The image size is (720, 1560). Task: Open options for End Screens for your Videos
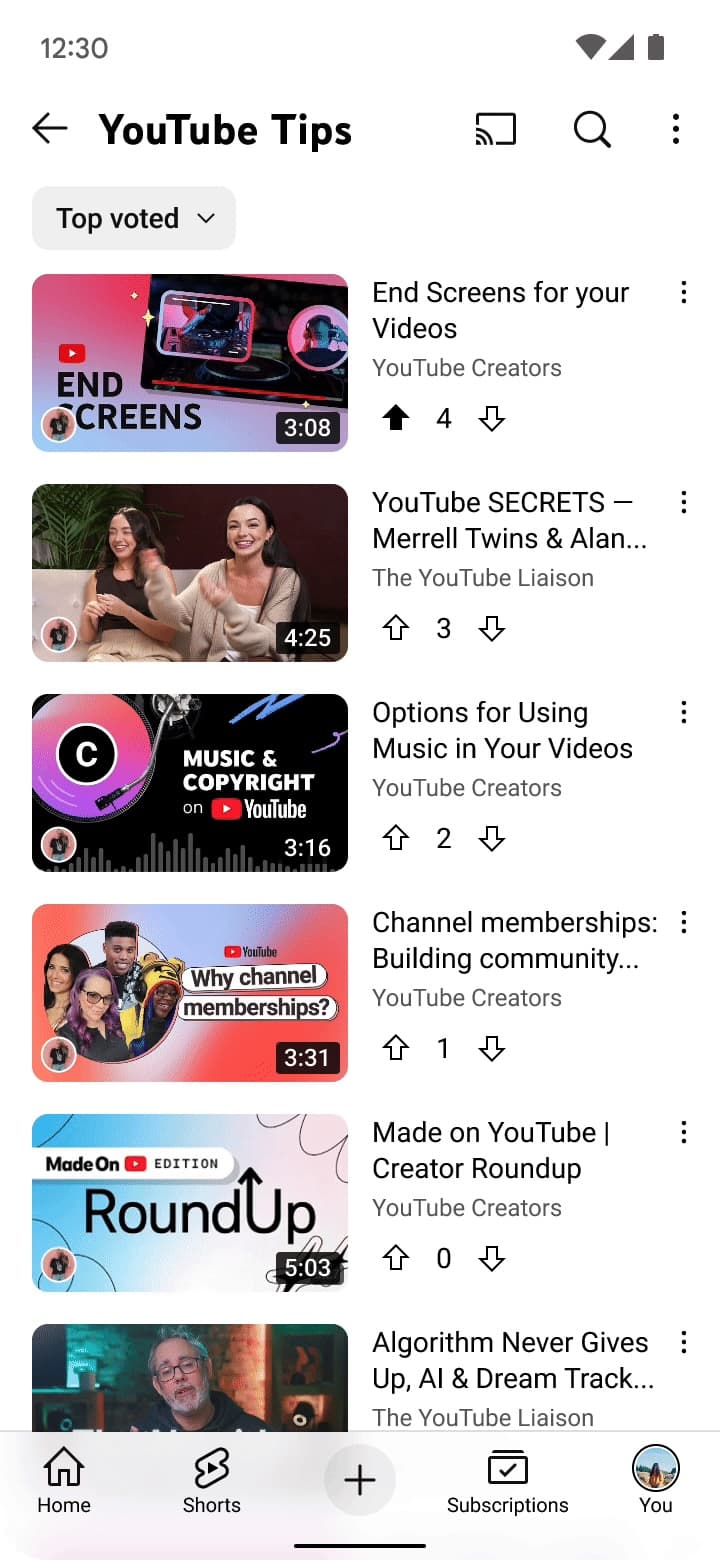click(684, 292)
